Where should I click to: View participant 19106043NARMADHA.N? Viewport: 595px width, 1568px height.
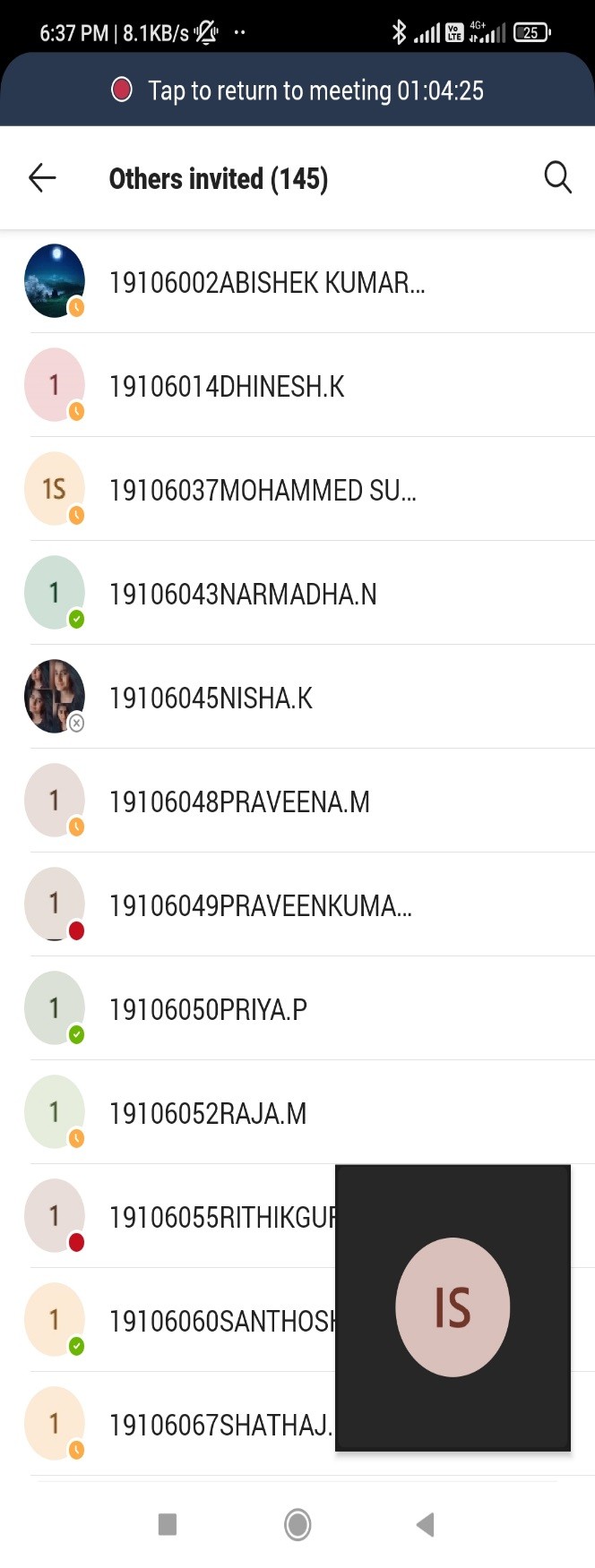297,594
